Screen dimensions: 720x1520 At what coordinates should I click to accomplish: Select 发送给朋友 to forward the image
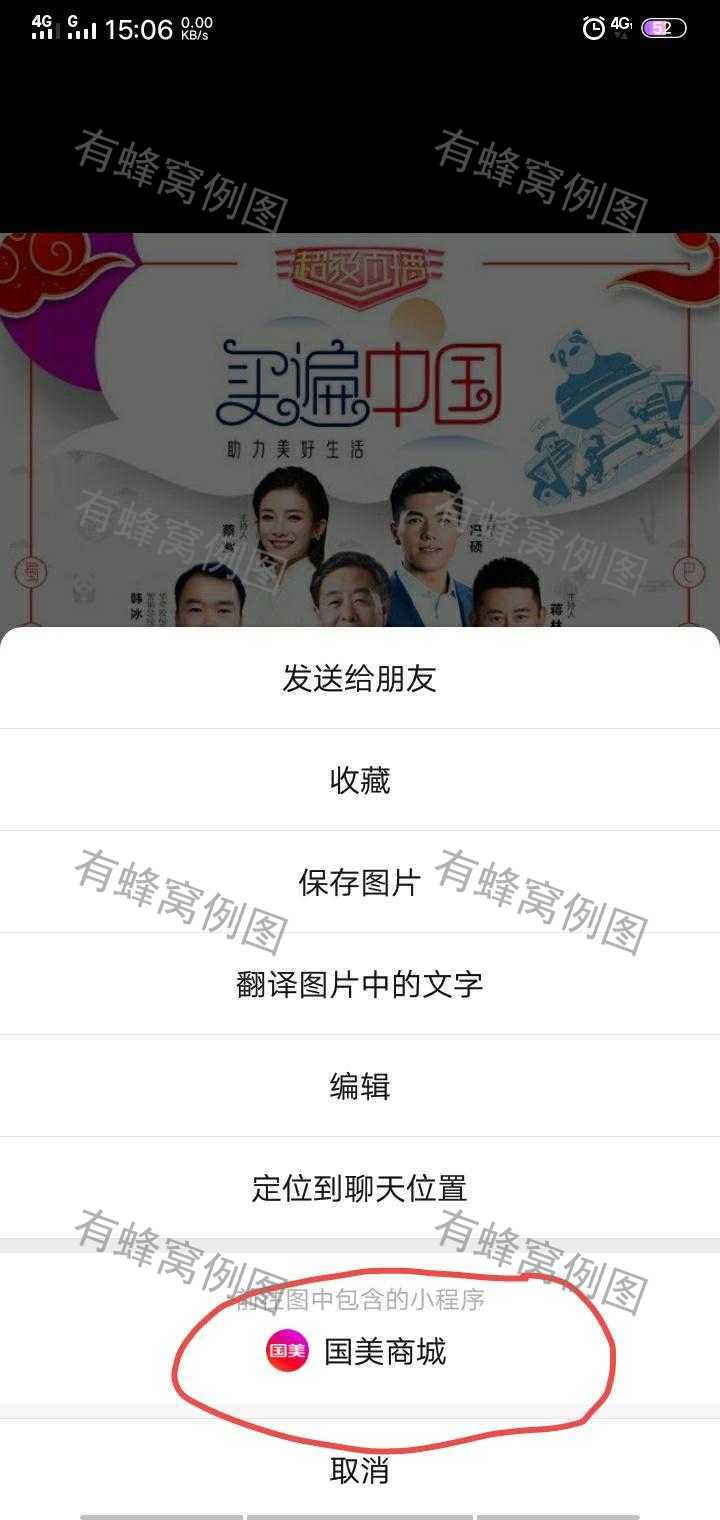tap(360, 679)
